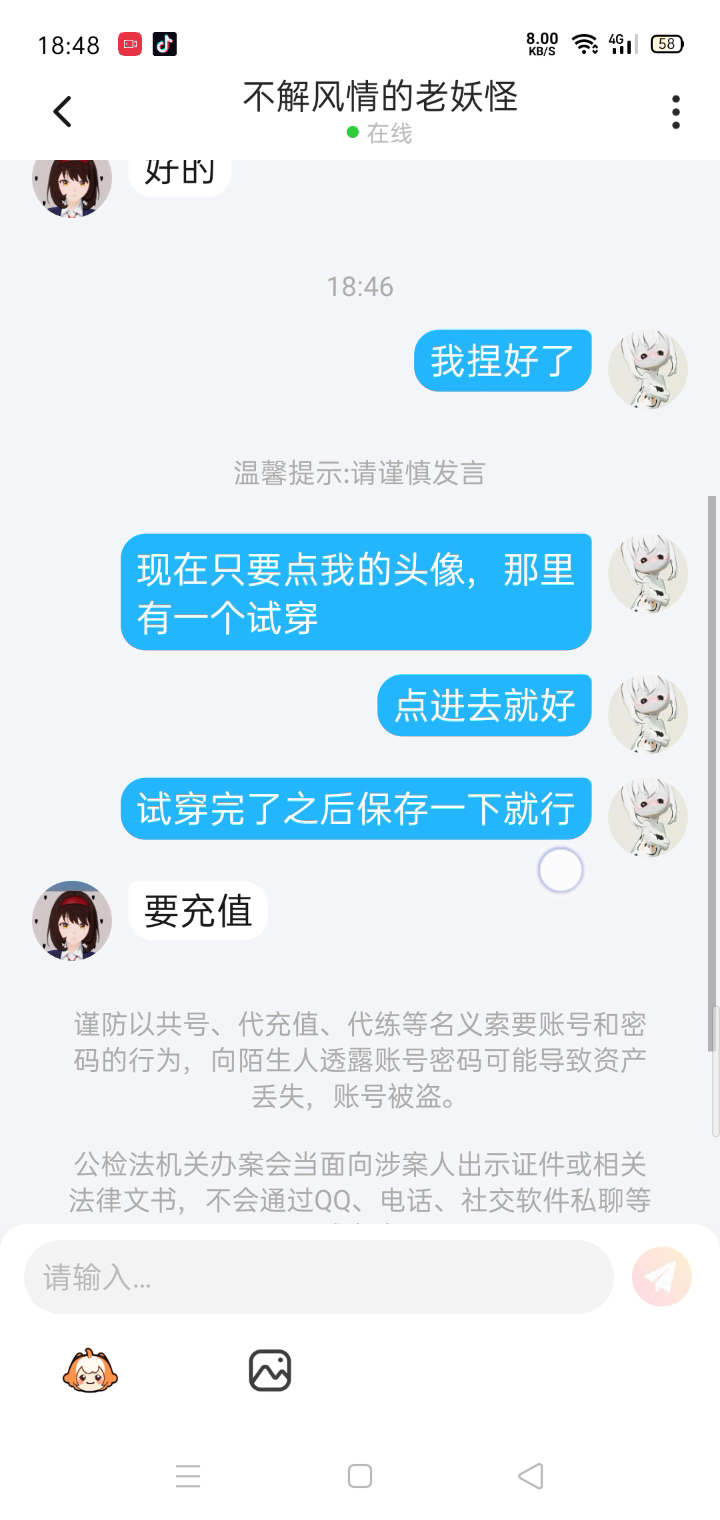Tap my avatar beside 点进去就好
Screen dimensions: 720x1520
coord(648,714)
